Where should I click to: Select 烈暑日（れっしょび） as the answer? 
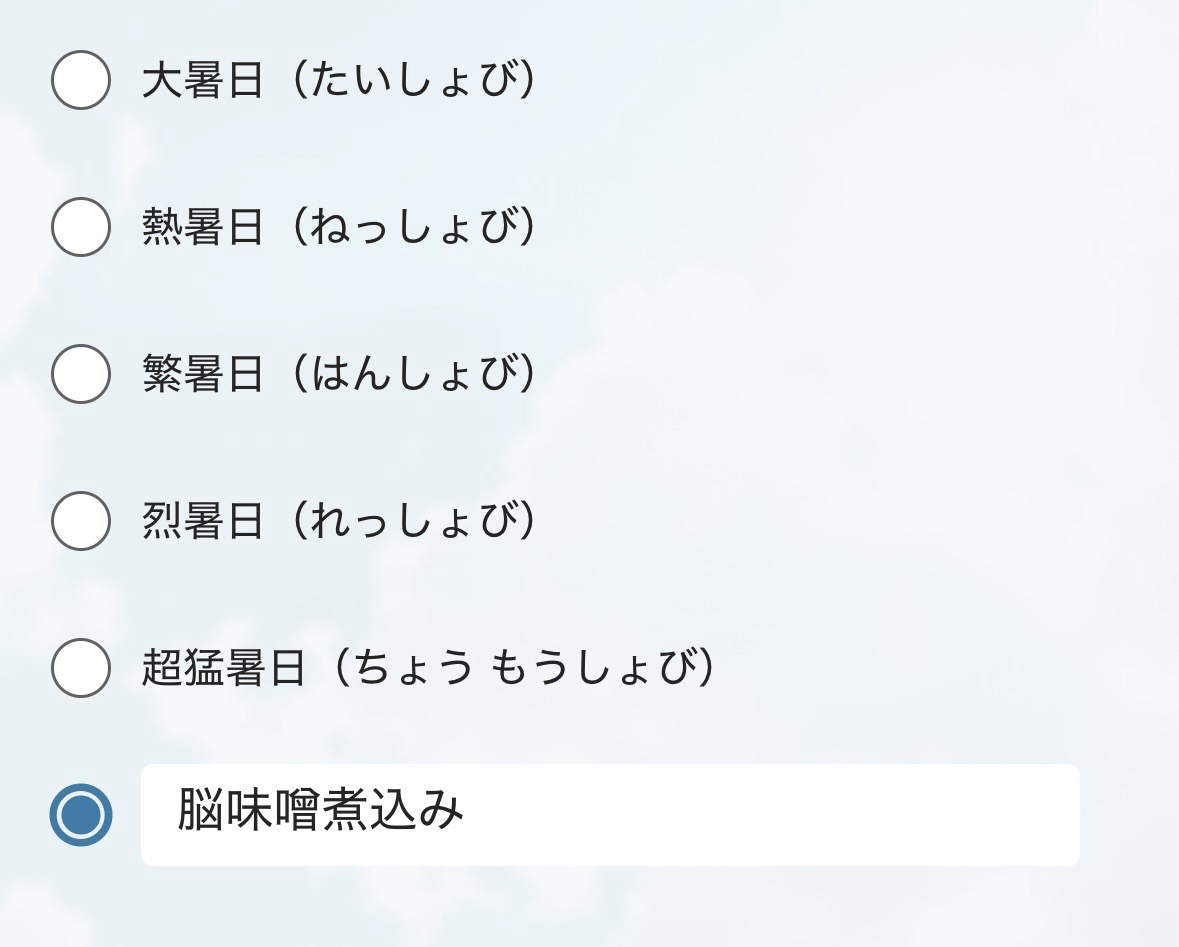pos(81,521)
